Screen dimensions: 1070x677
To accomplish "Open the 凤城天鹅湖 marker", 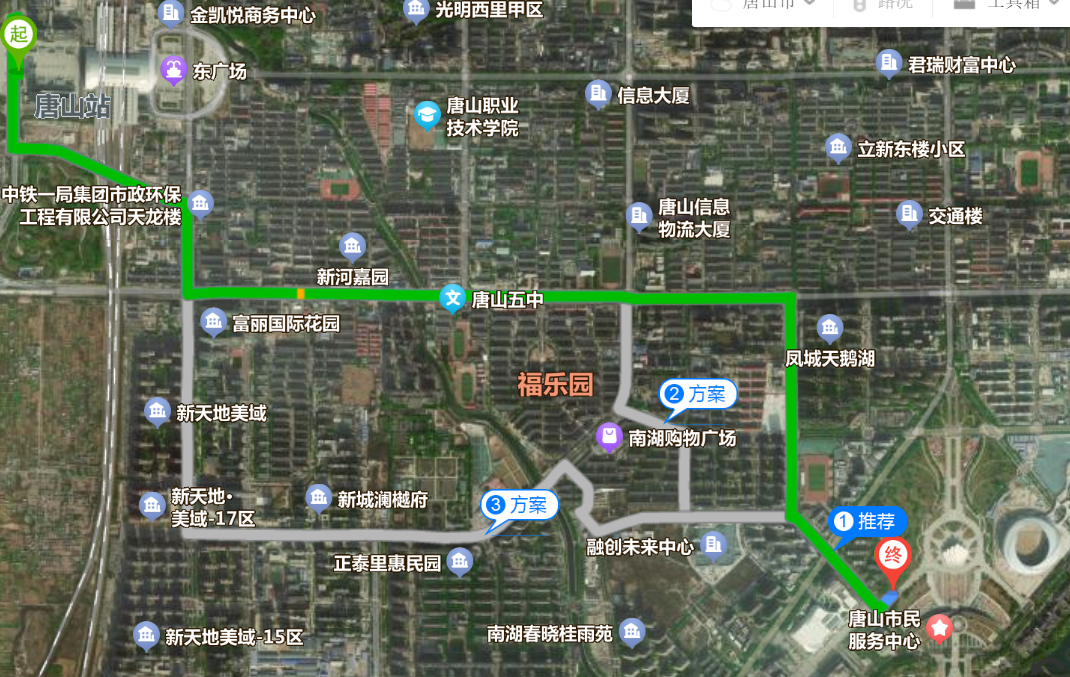I will click(829, 328).
